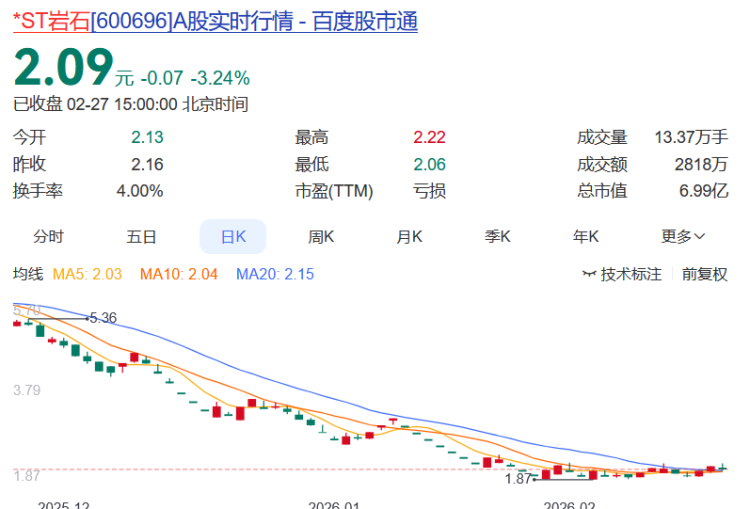Switch to the 周K chart tab

(x=321, y=237)
